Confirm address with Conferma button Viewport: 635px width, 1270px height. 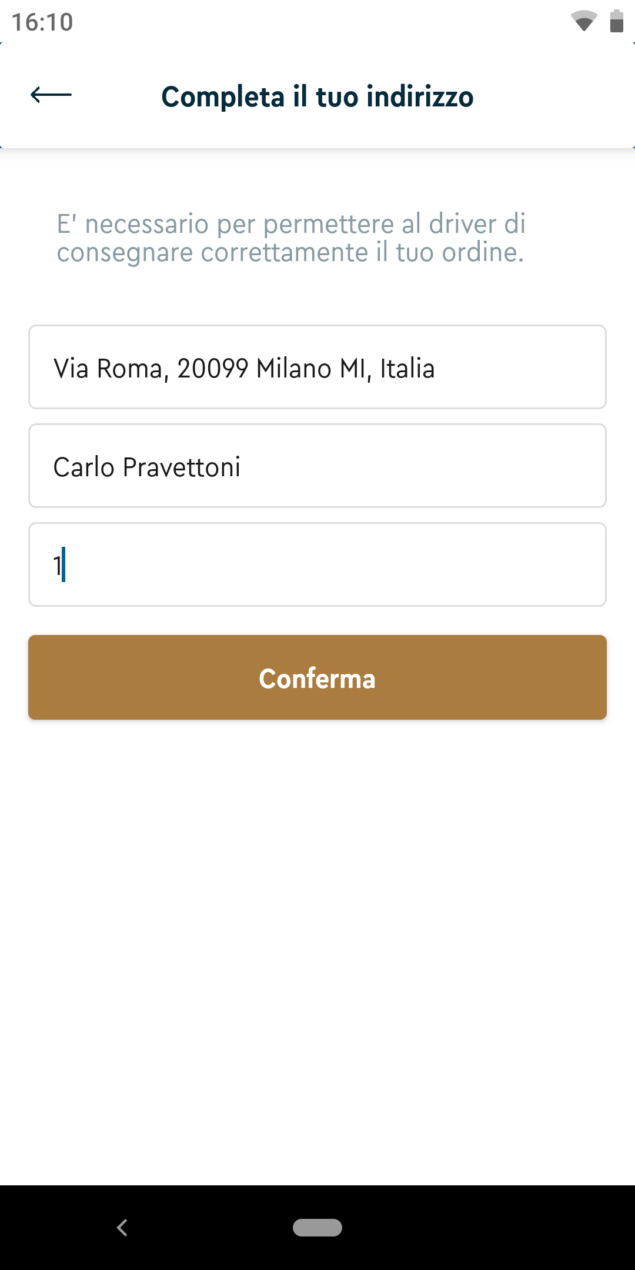pyautogui.click(x=317, y=678)
